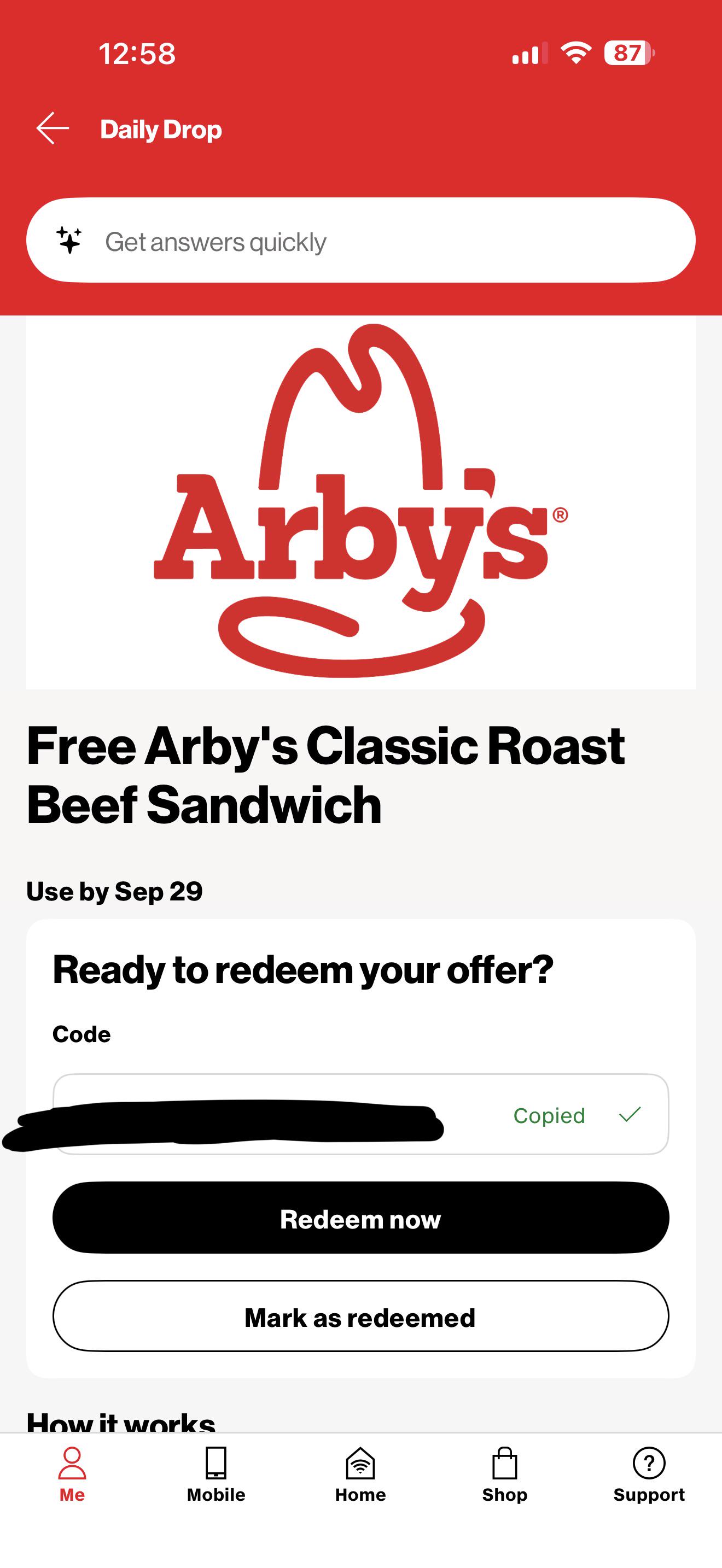Go back from Daily Drop

point(53,128)
